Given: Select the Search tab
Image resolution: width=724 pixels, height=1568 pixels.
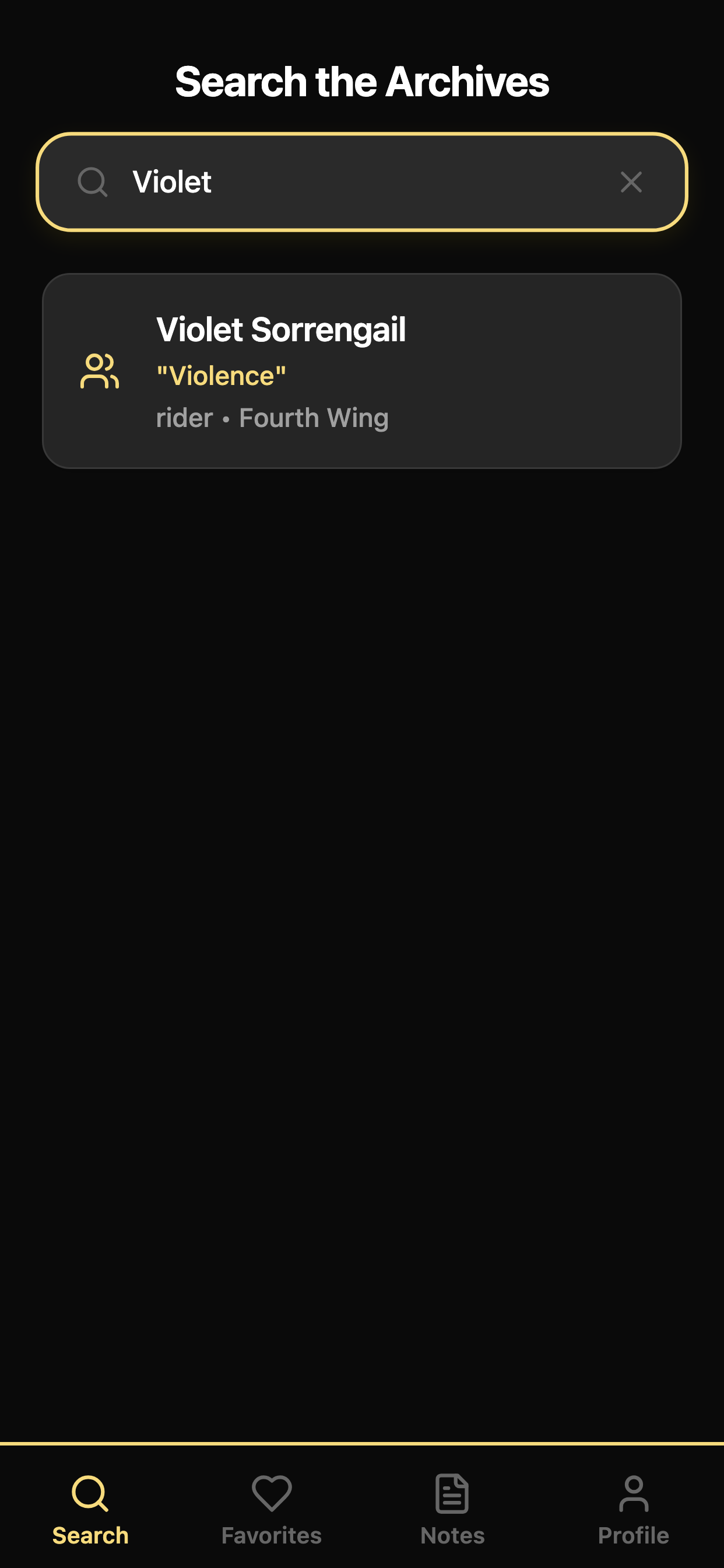Looking at the screenshot, I should click(91, 1508).
